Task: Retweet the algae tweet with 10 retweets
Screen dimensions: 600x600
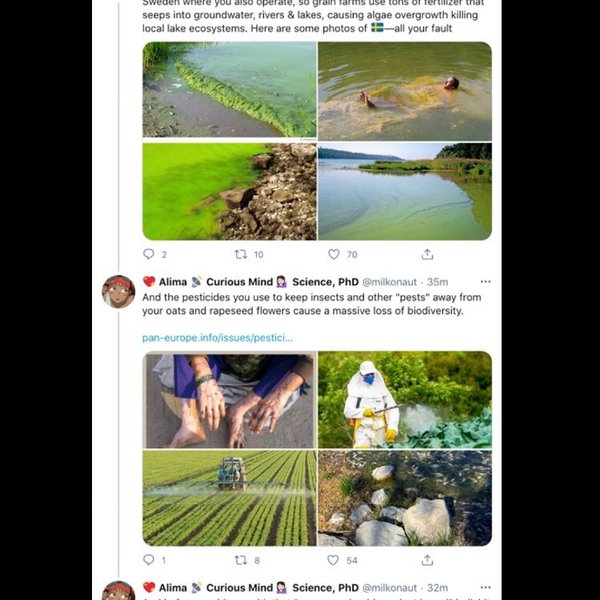Action: pos(241,254)
